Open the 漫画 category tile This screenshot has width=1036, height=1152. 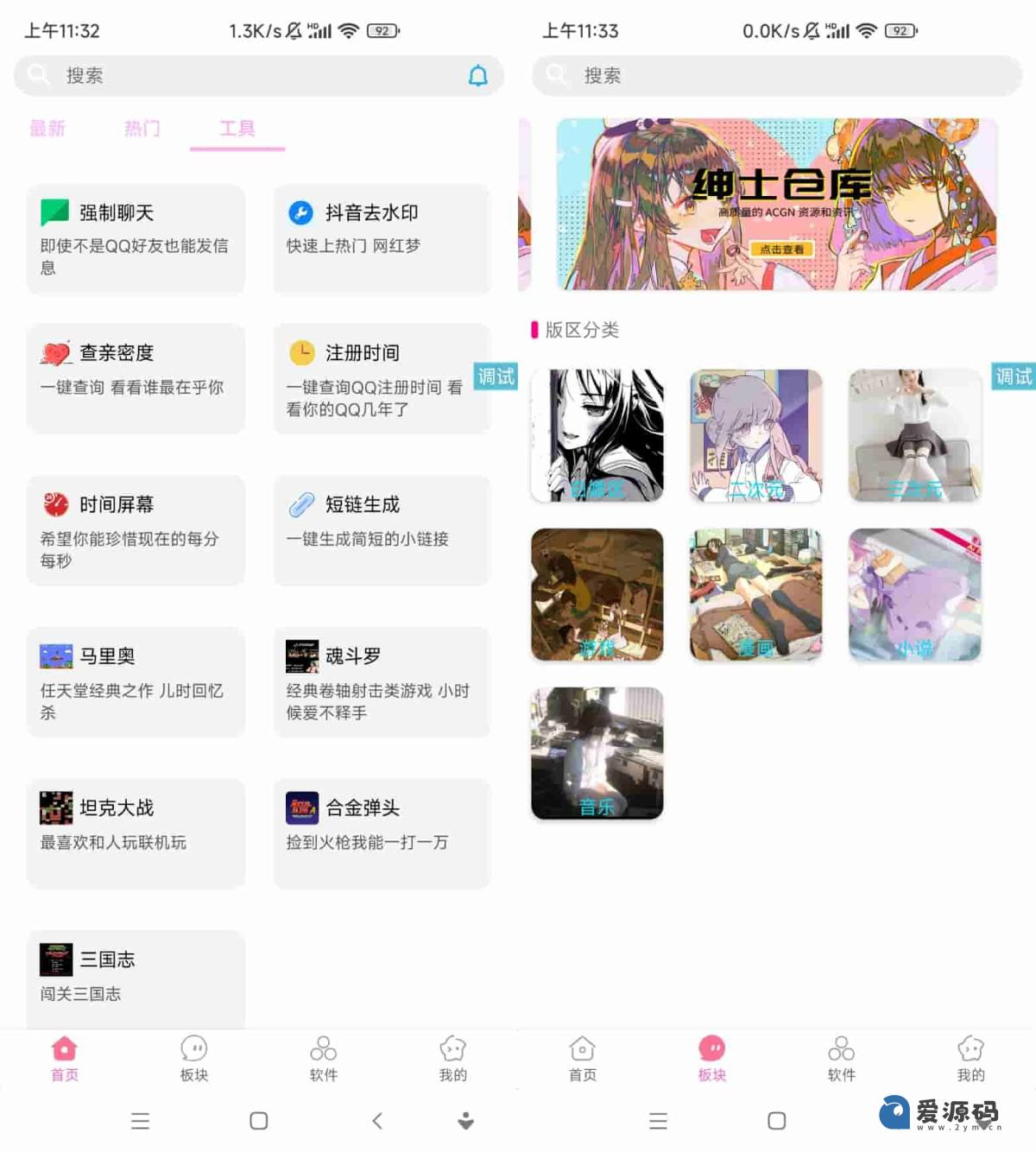tap(756, 594)
